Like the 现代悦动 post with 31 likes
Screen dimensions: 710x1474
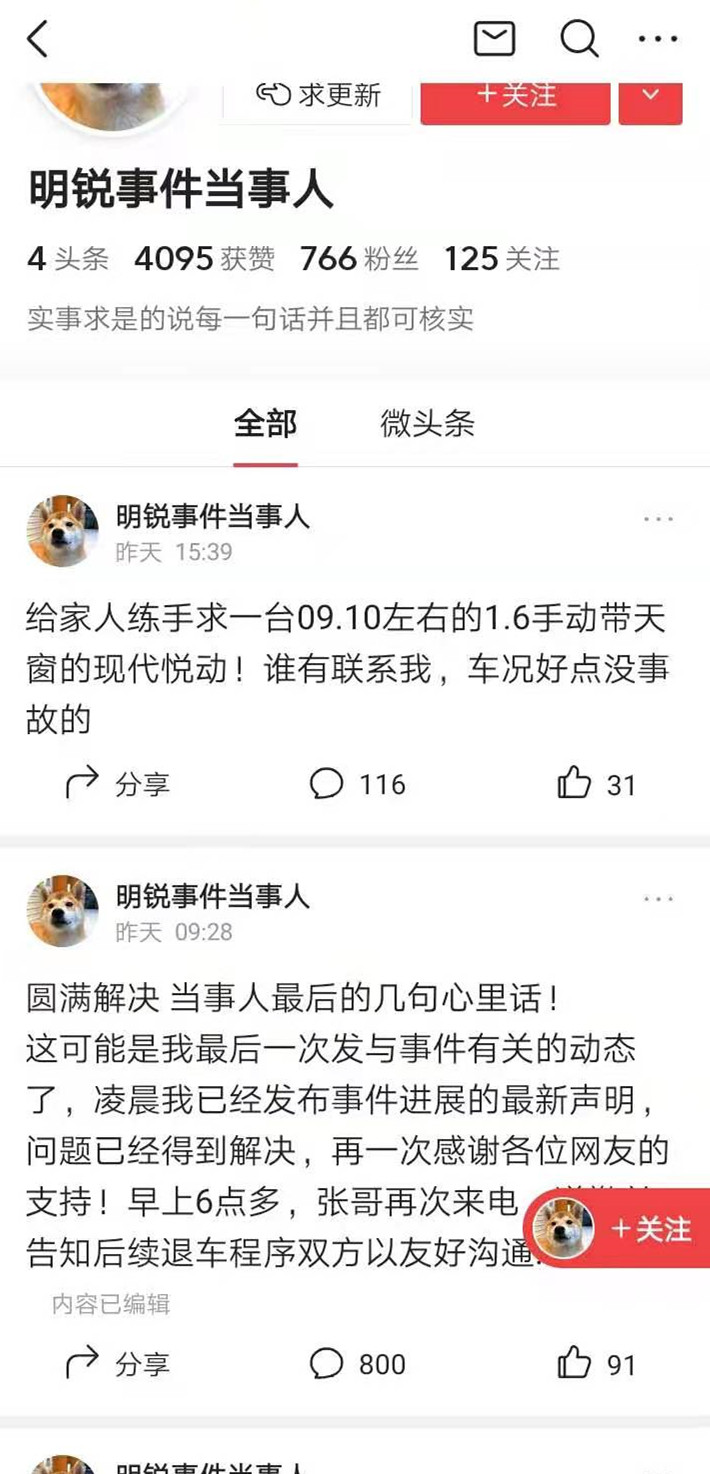coord(596,784)
